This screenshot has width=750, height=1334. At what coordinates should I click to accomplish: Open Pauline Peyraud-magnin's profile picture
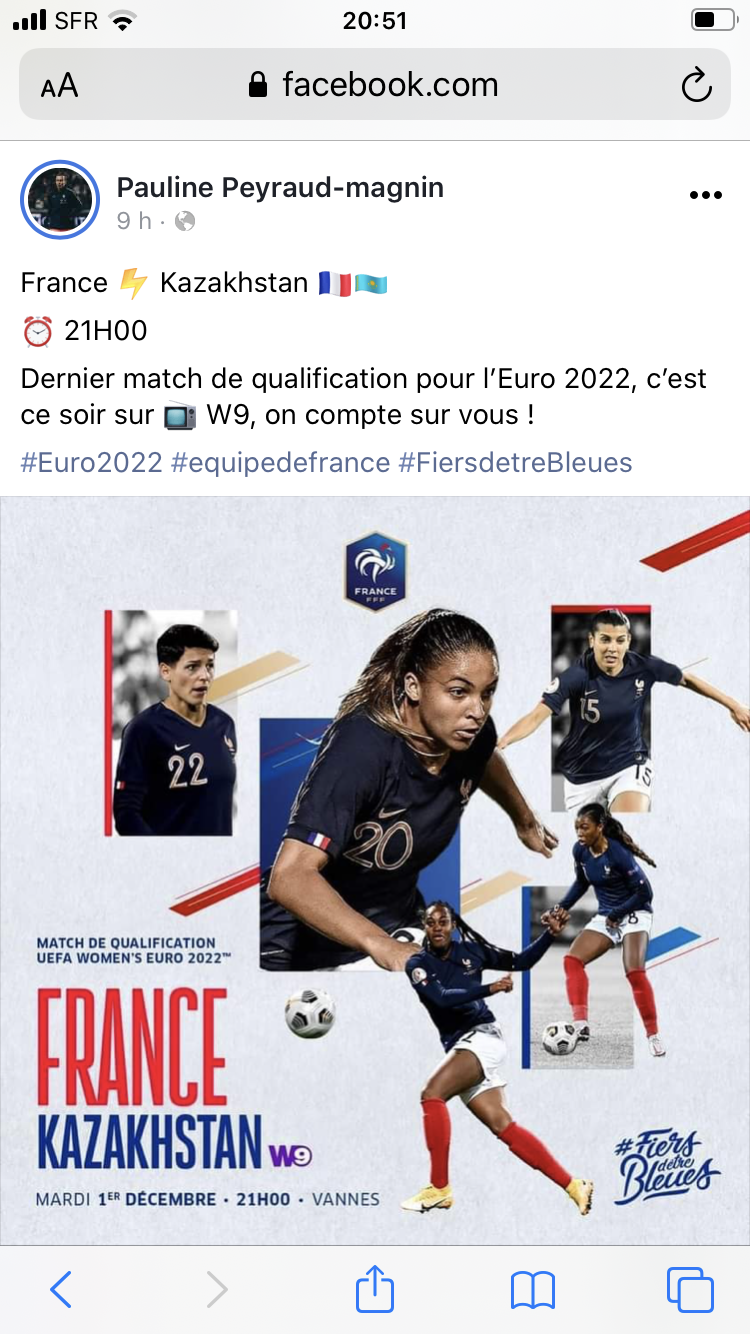coord(60,199)
